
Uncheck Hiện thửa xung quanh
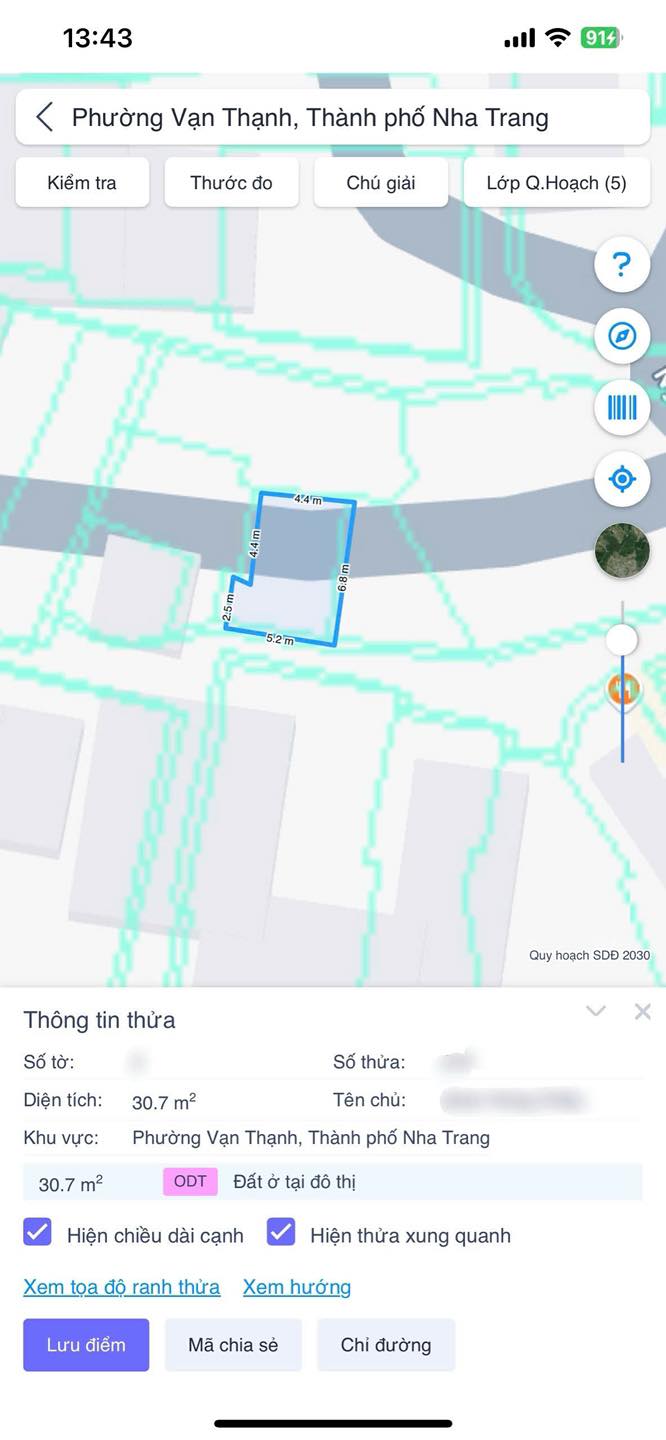[281, 1232]
